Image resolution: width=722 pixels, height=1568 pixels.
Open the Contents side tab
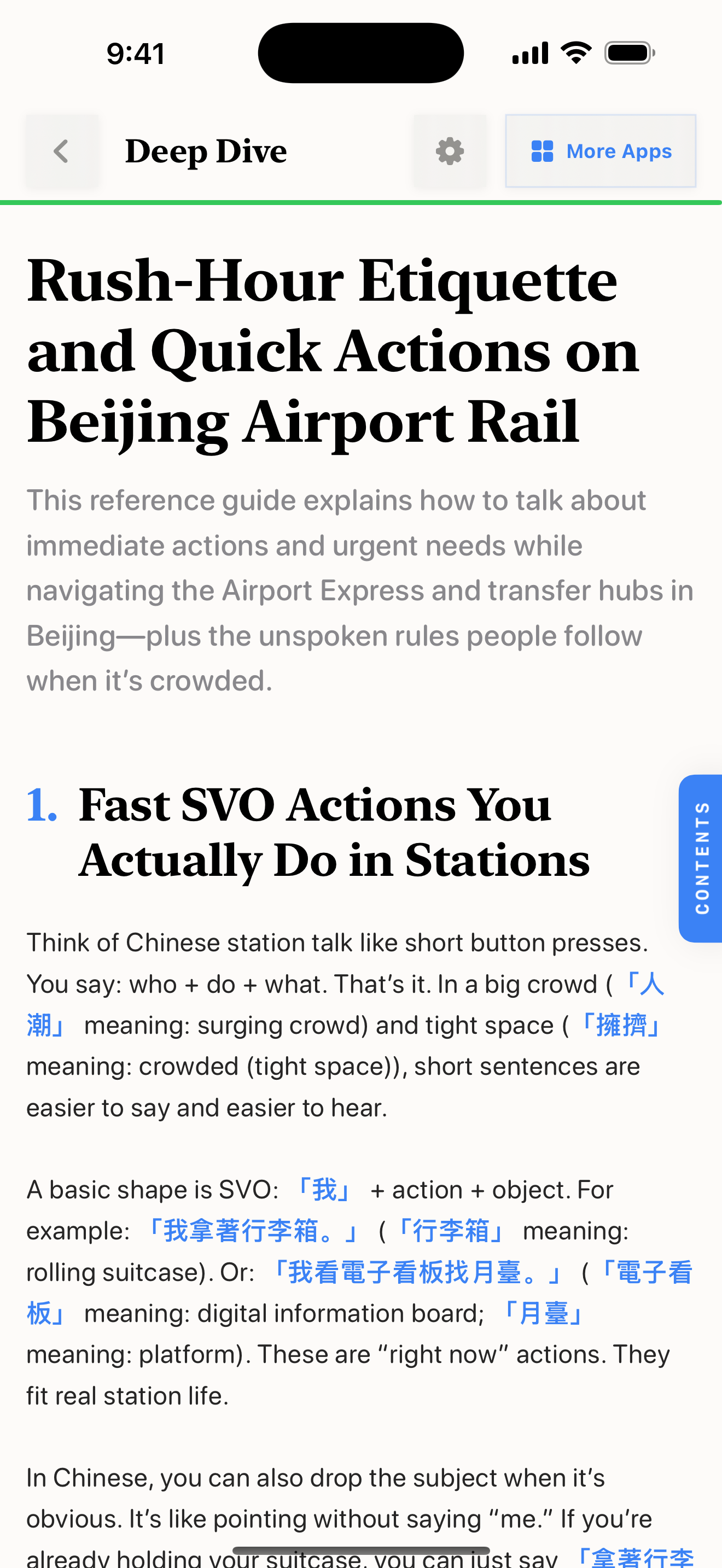tap(701, 858)
